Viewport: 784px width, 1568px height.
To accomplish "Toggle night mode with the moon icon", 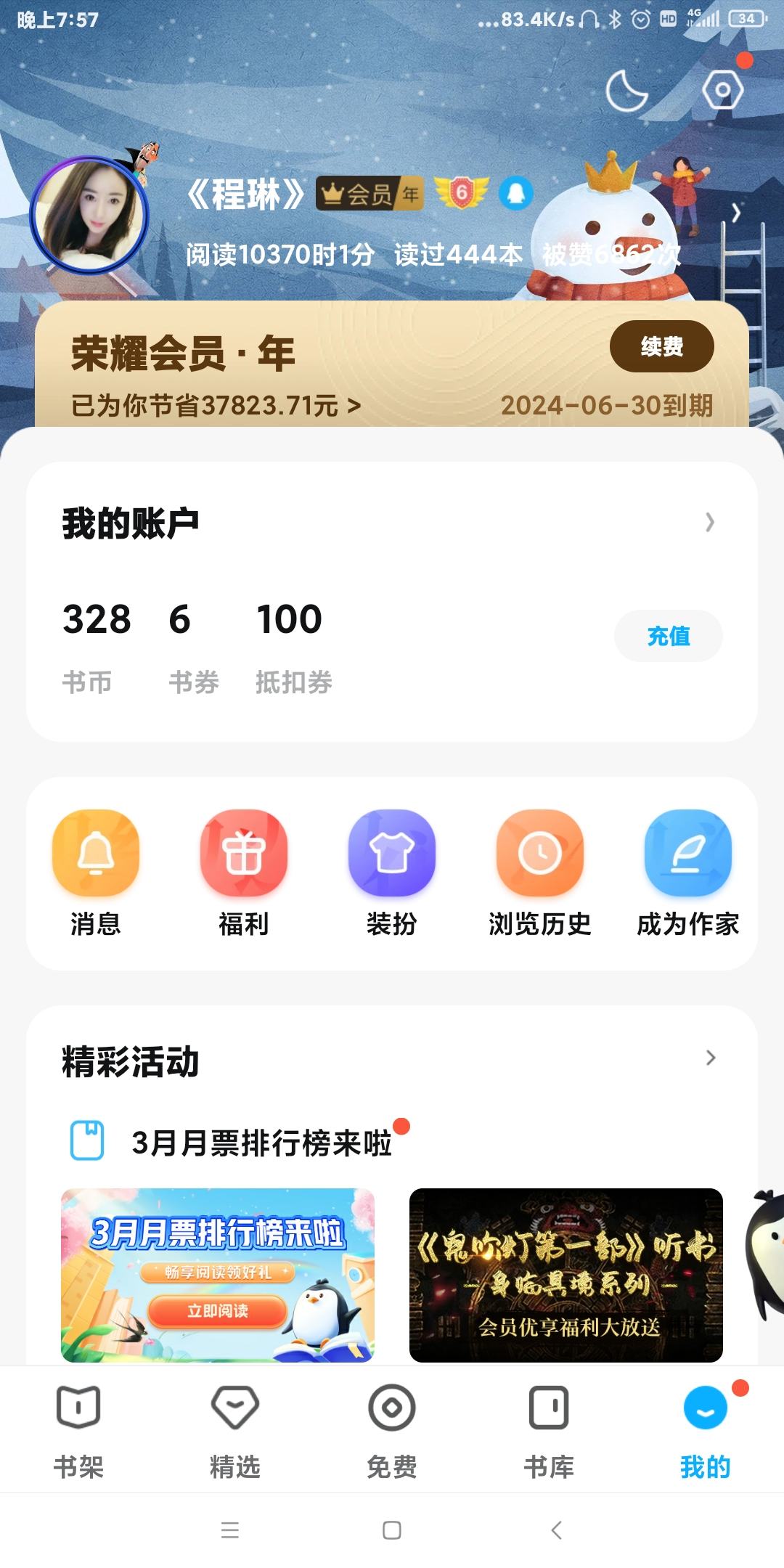I will [626, 91].
